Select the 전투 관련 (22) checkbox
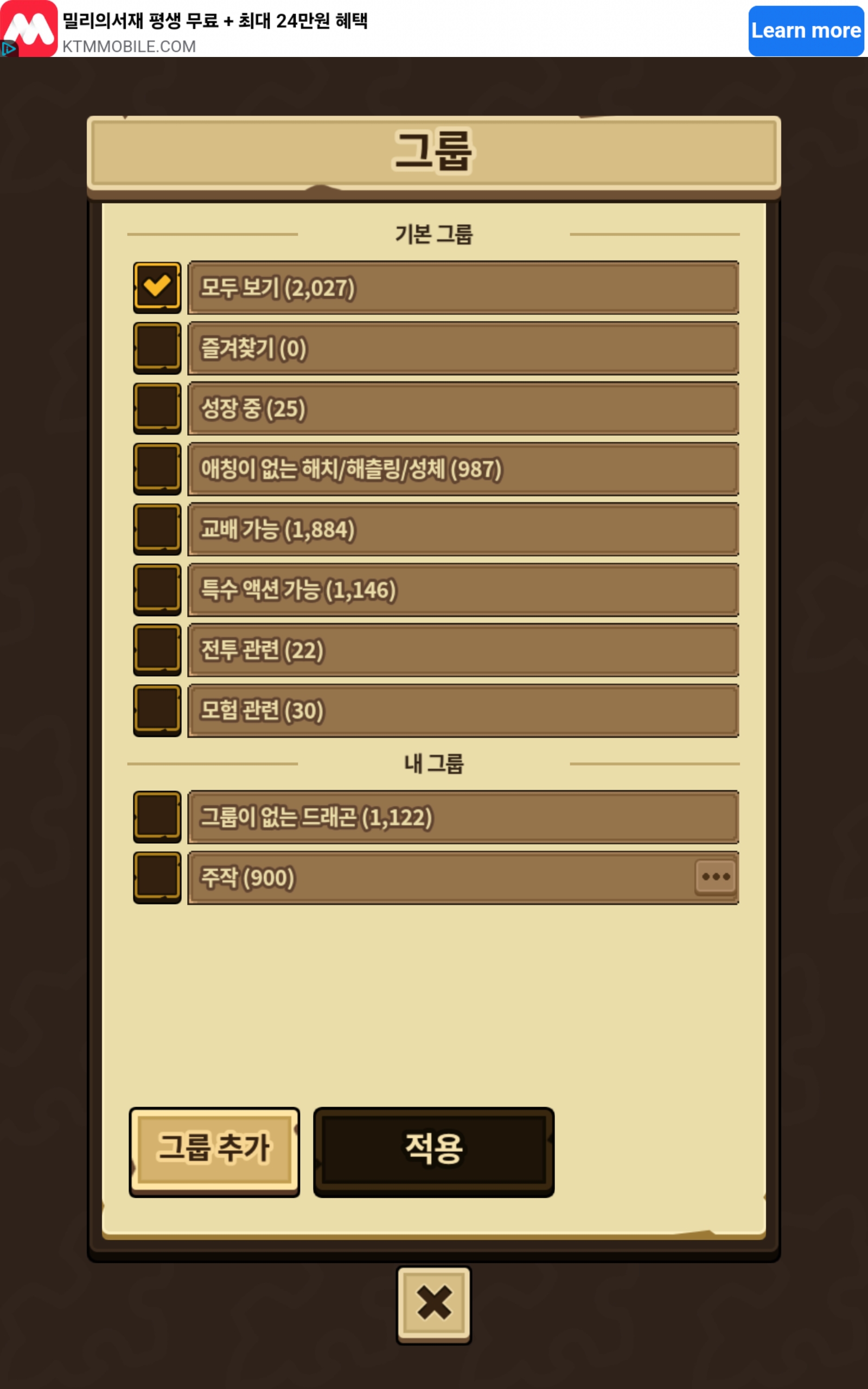This screenshot has width=868, height=1389. point(157,649)
